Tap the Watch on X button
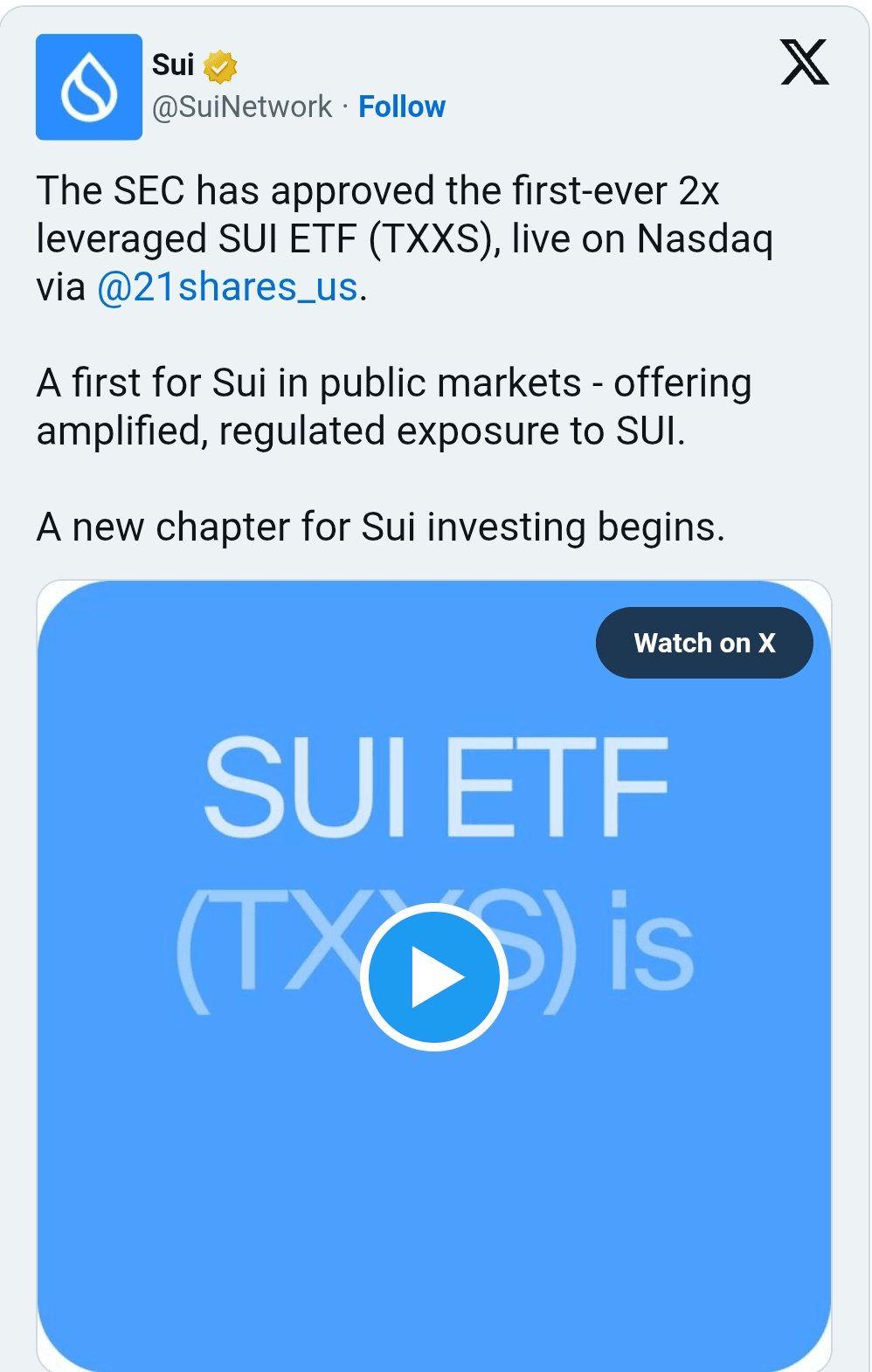872x1372 pixels. point(704,643)
